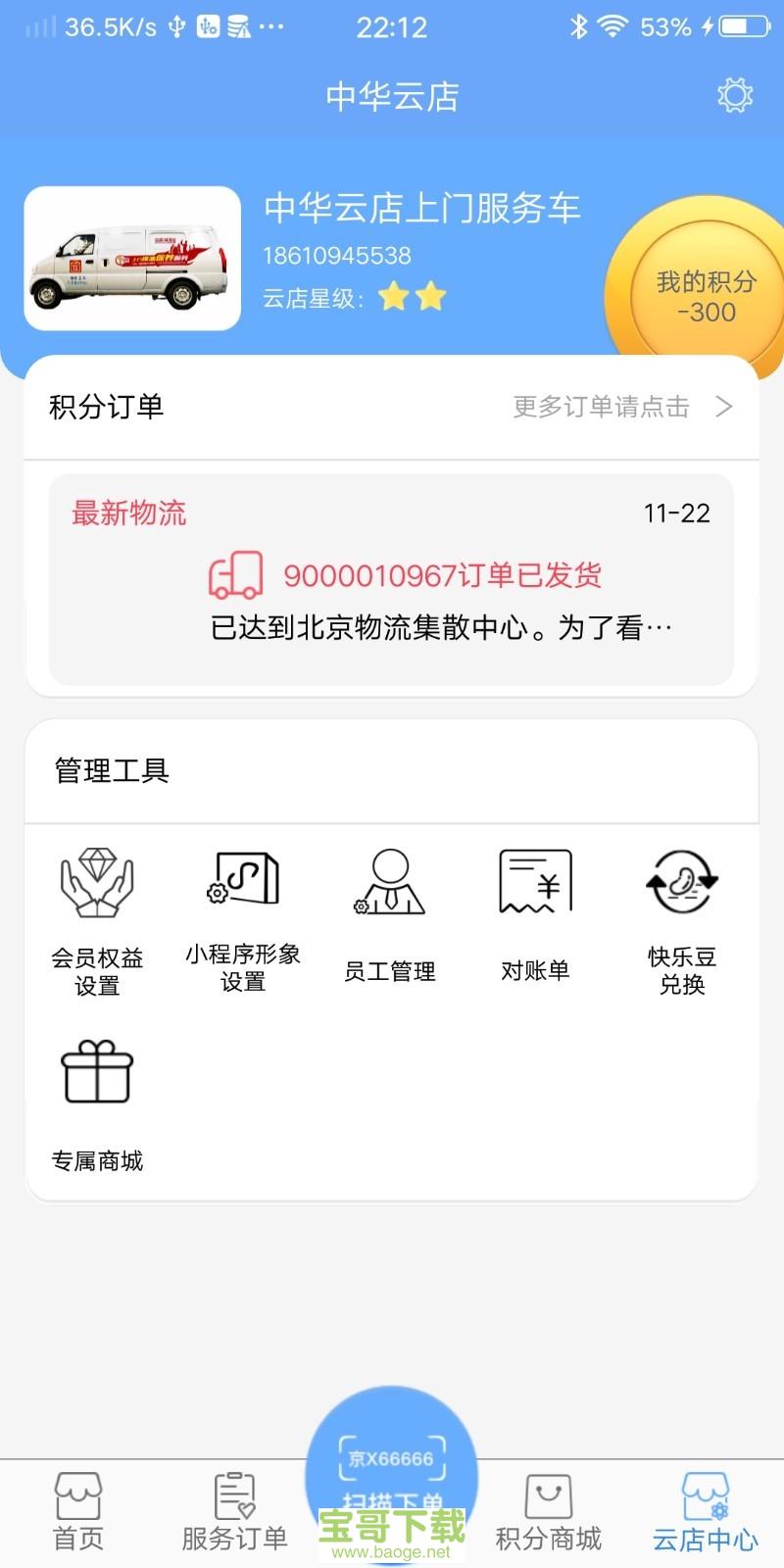Image resolution: width=784 pixels, height=1568 pixels.
Task: Expand orders list via the right chevron
Action: tap(723, 407)
